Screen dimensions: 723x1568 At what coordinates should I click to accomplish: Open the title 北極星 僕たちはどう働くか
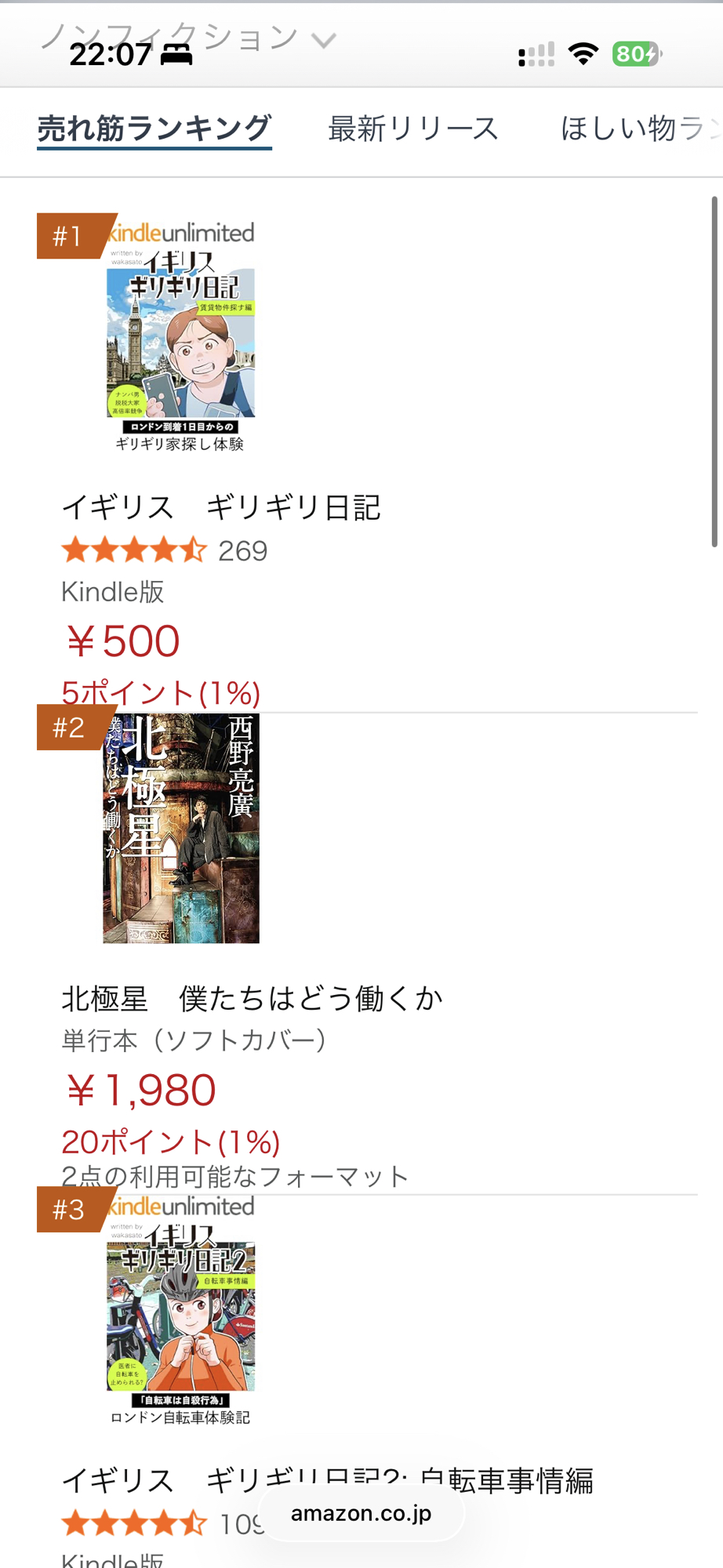252,999
